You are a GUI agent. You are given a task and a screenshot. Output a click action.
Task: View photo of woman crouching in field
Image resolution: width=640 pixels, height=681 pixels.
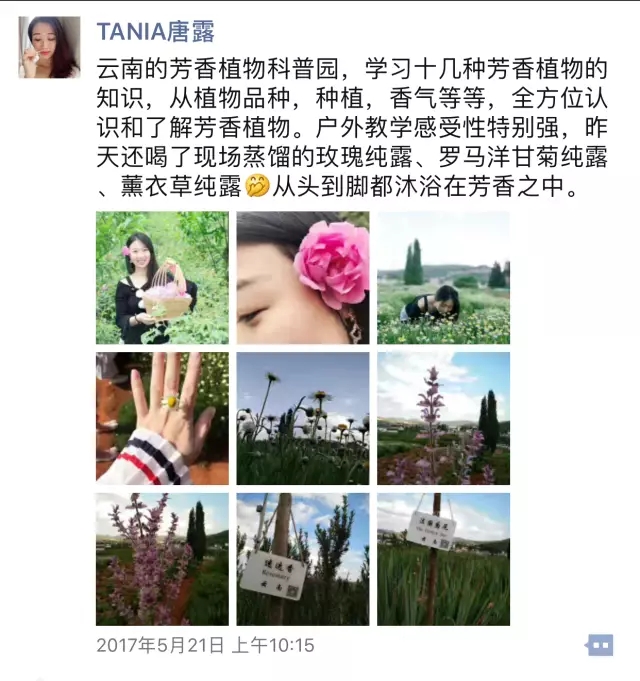(443, 278)
